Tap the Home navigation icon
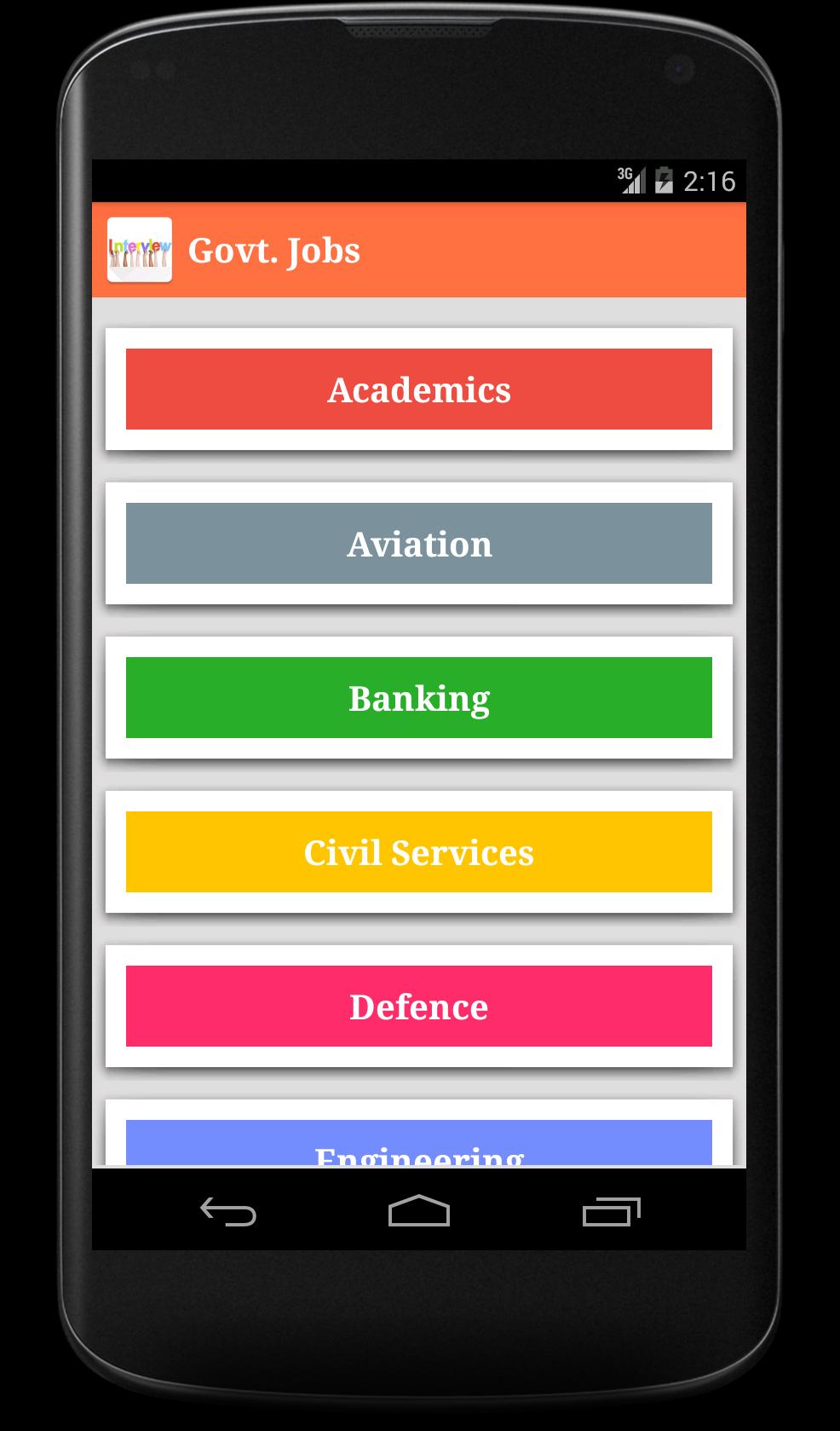The width and height of the screenshot is (840, 1431). pos(419,1210)
